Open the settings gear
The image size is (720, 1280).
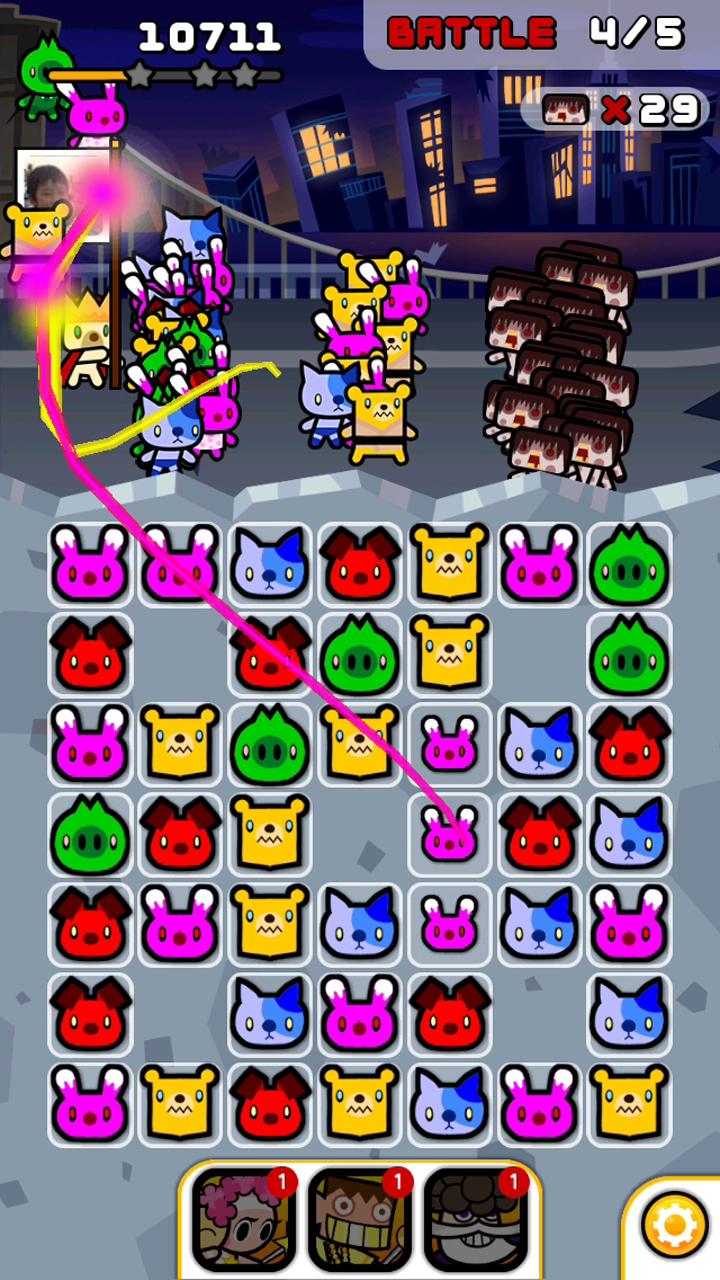[674, 1226]
